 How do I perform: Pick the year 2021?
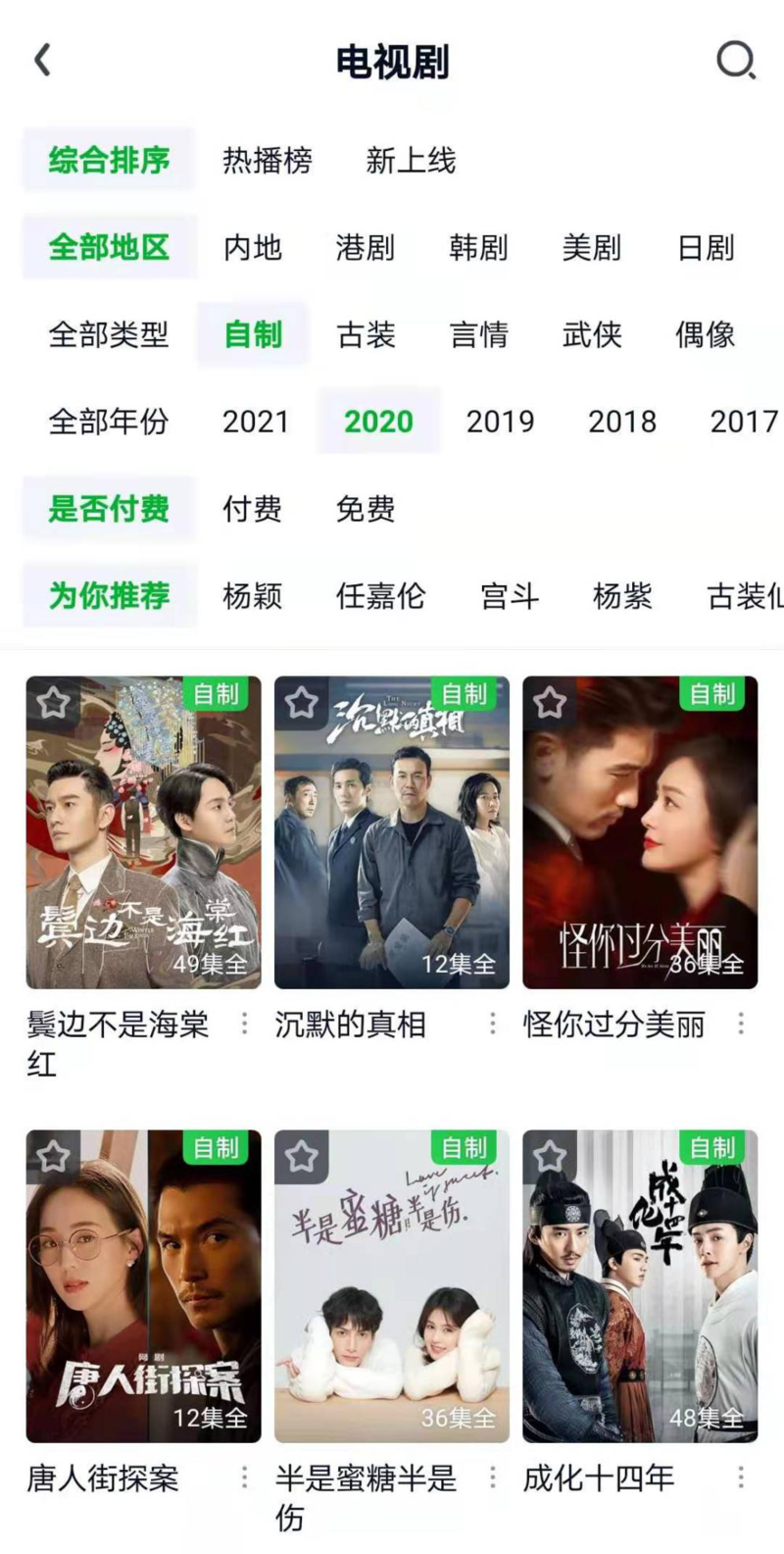255,422
